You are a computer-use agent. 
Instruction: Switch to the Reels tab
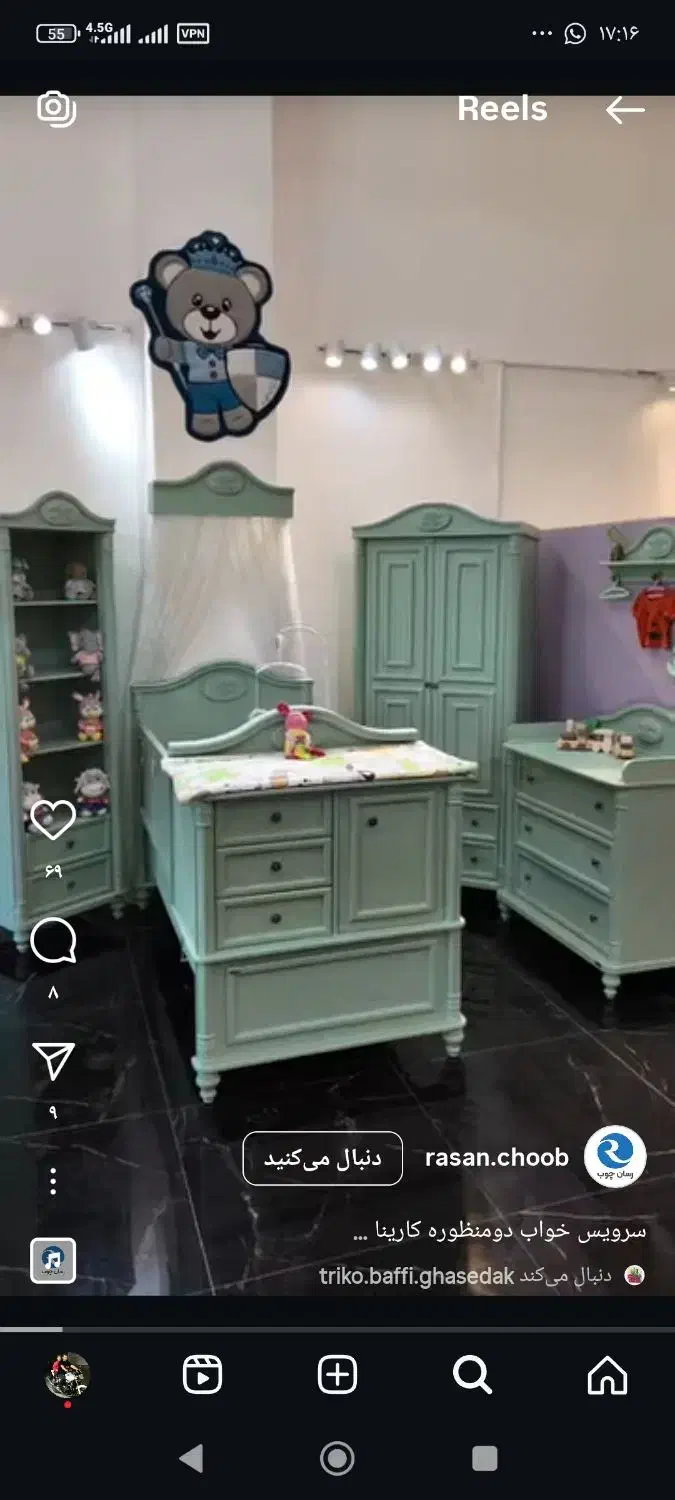202,1376
